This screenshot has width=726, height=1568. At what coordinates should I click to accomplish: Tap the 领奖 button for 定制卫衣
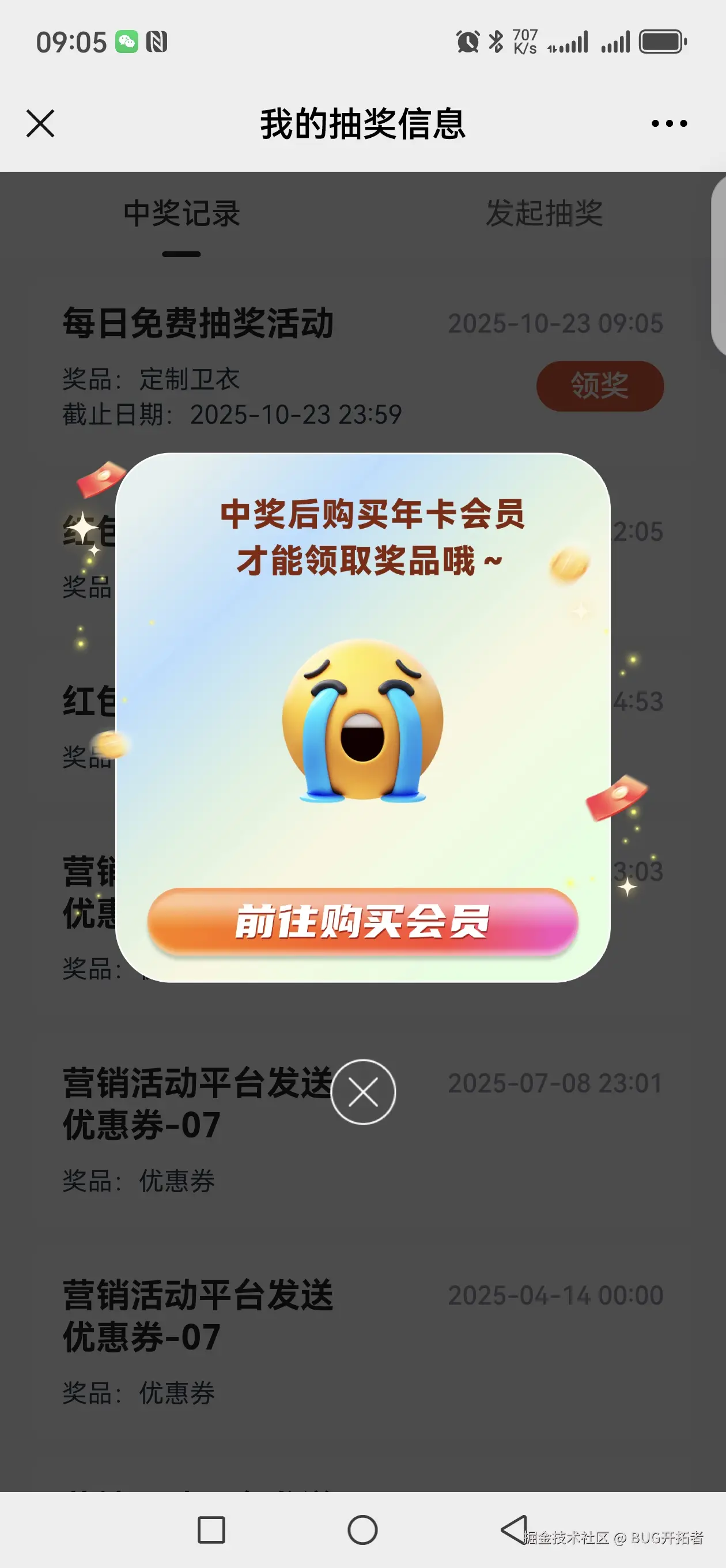tap(599, 385)
